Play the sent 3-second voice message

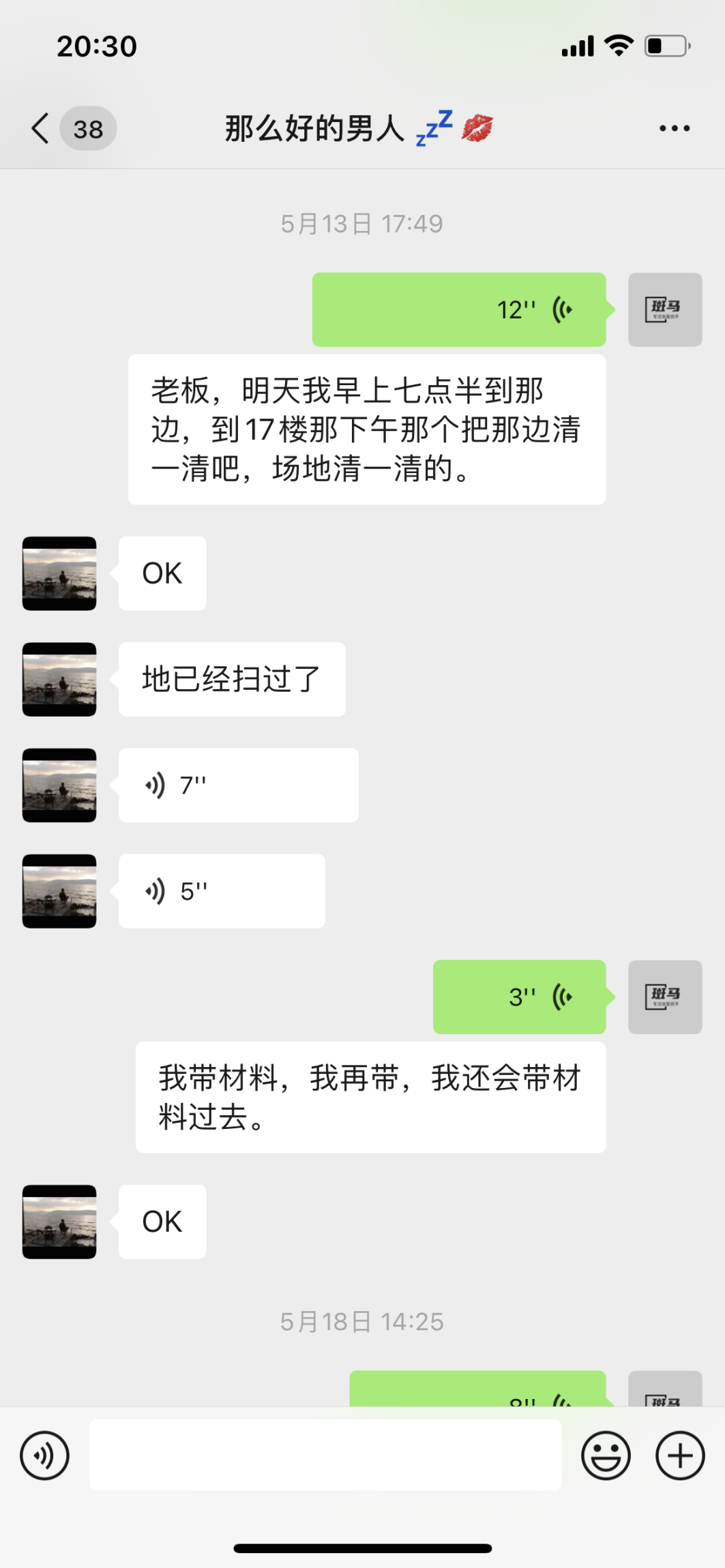[519, 997]
